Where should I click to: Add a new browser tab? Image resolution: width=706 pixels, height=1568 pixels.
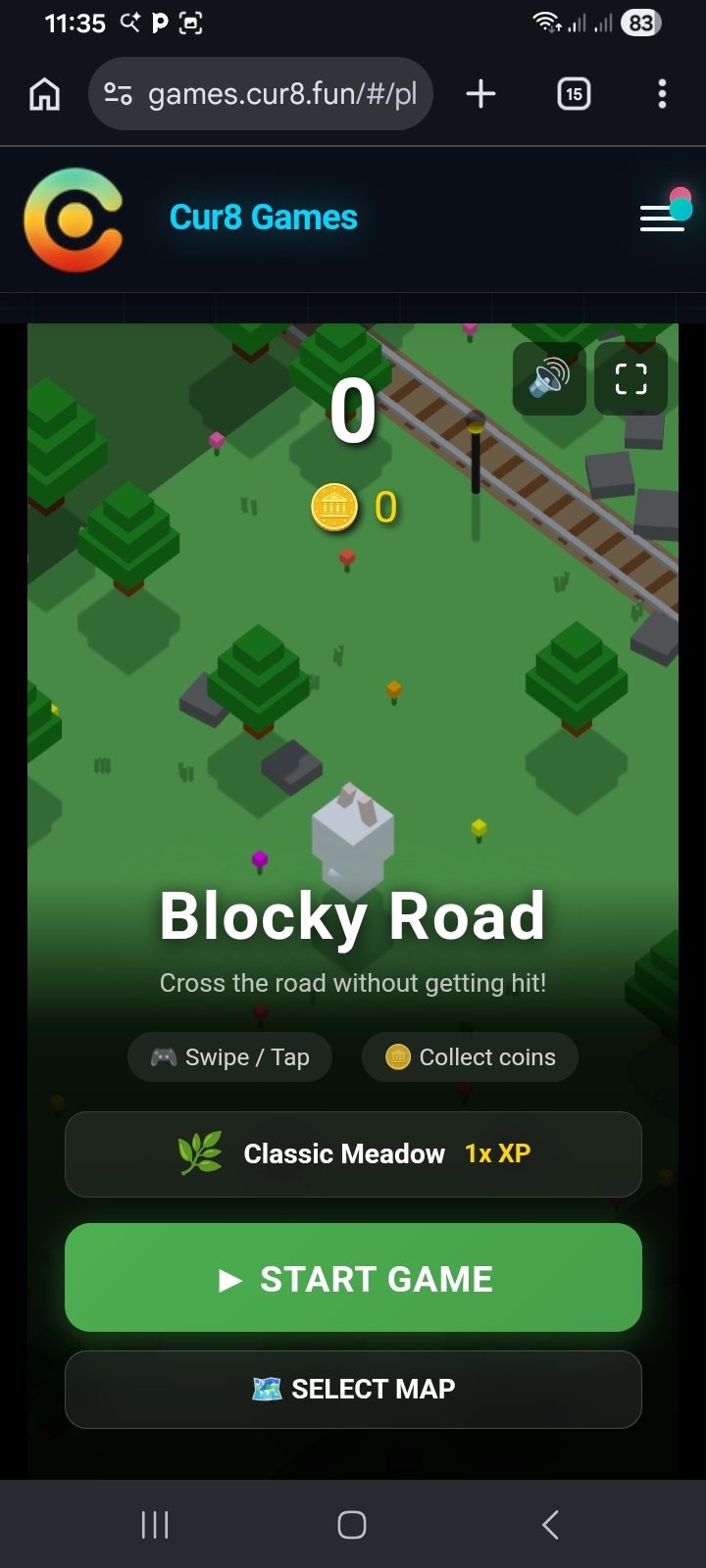coord(480,94)
